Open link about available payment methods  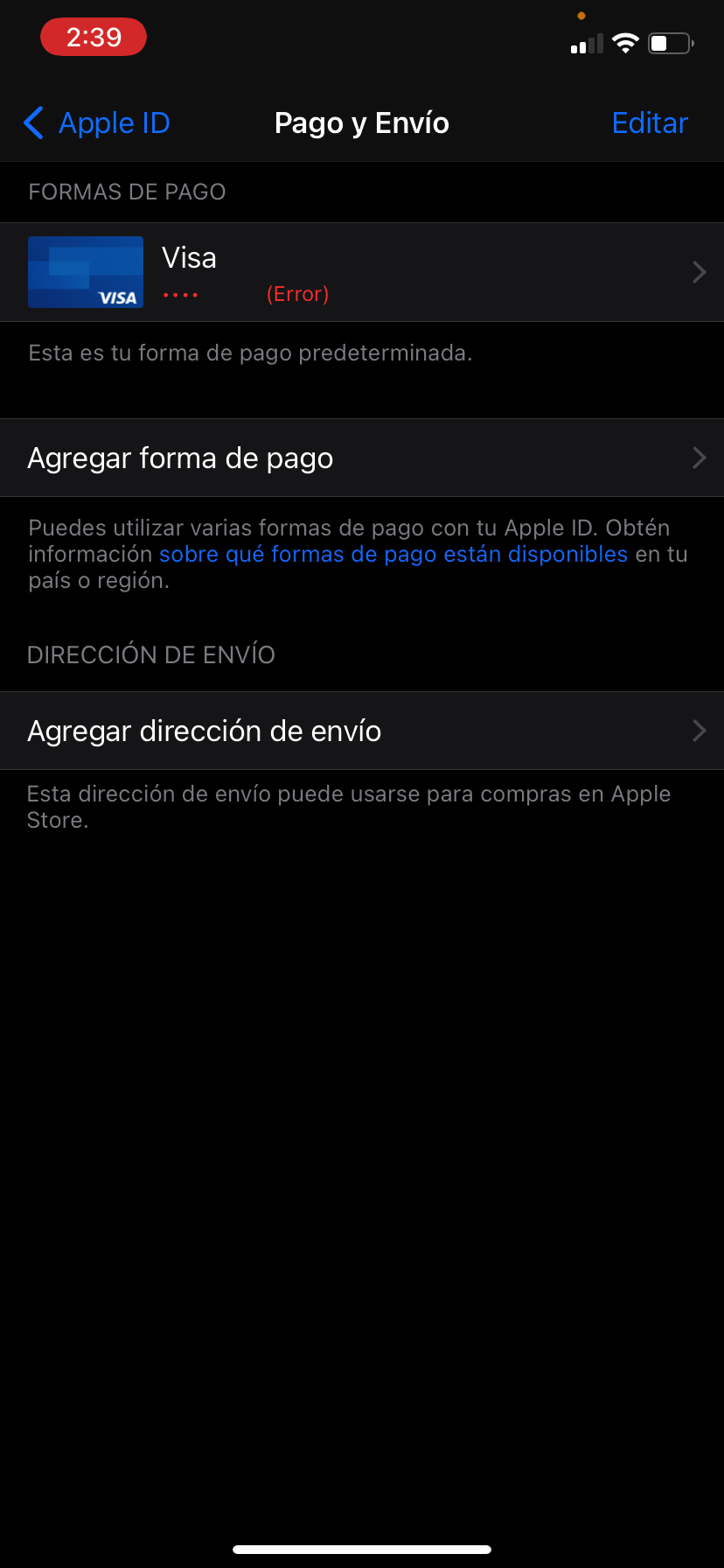pyautogui.click(x=393, y=554)
